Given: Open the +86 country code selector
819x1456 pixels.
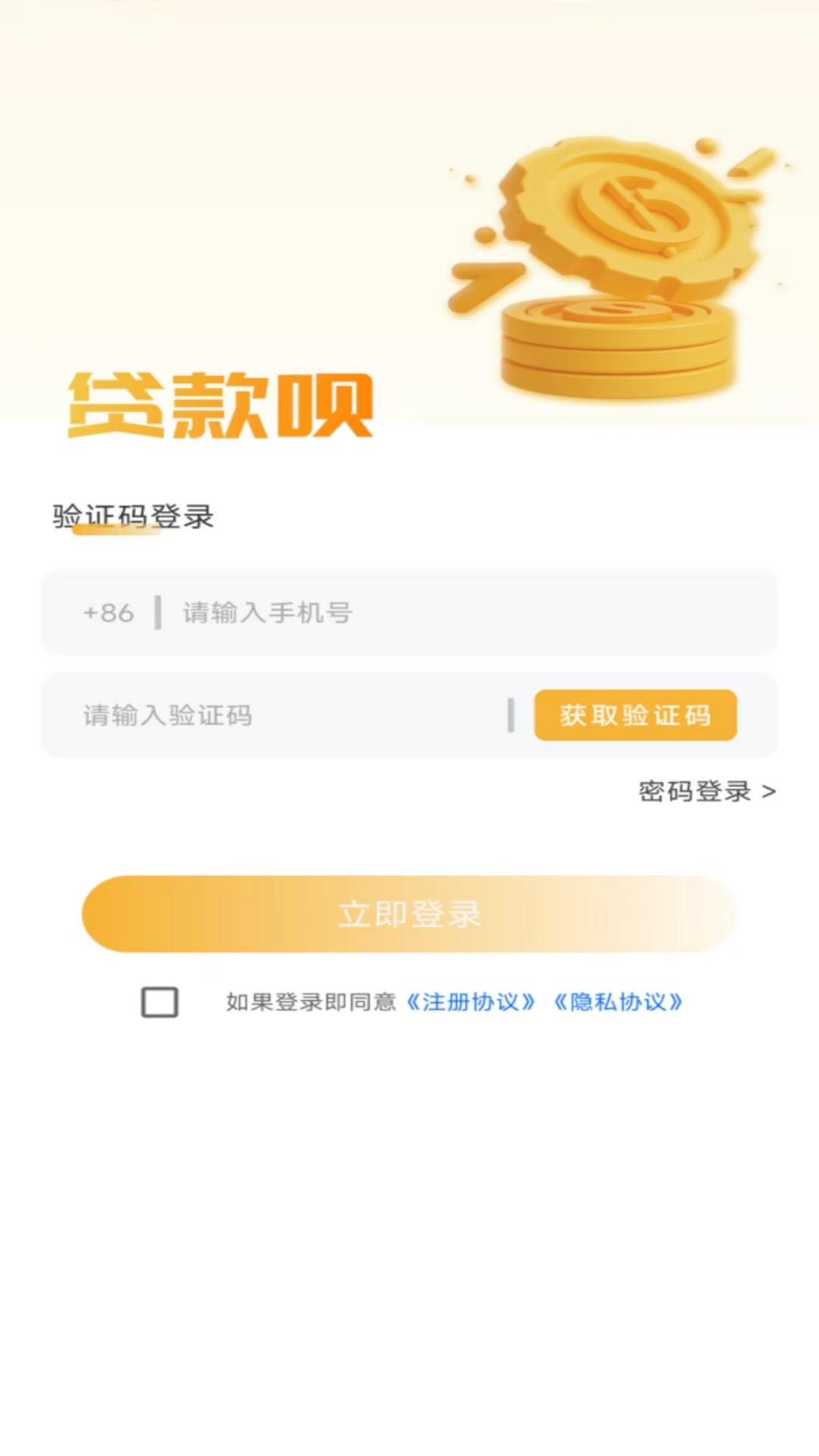Looking at the screenshot, I should point(106,613).
